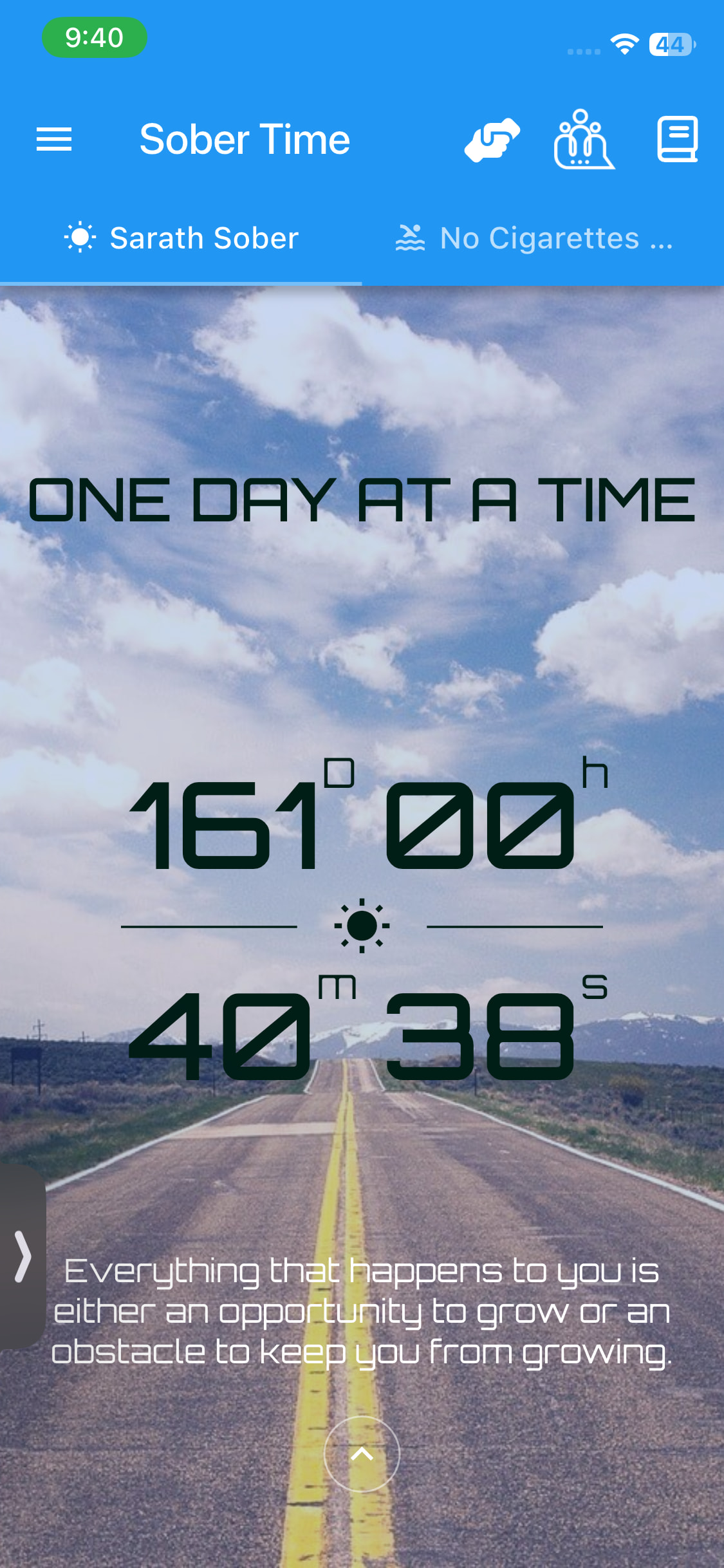Open the community group icon

(583, 139)
